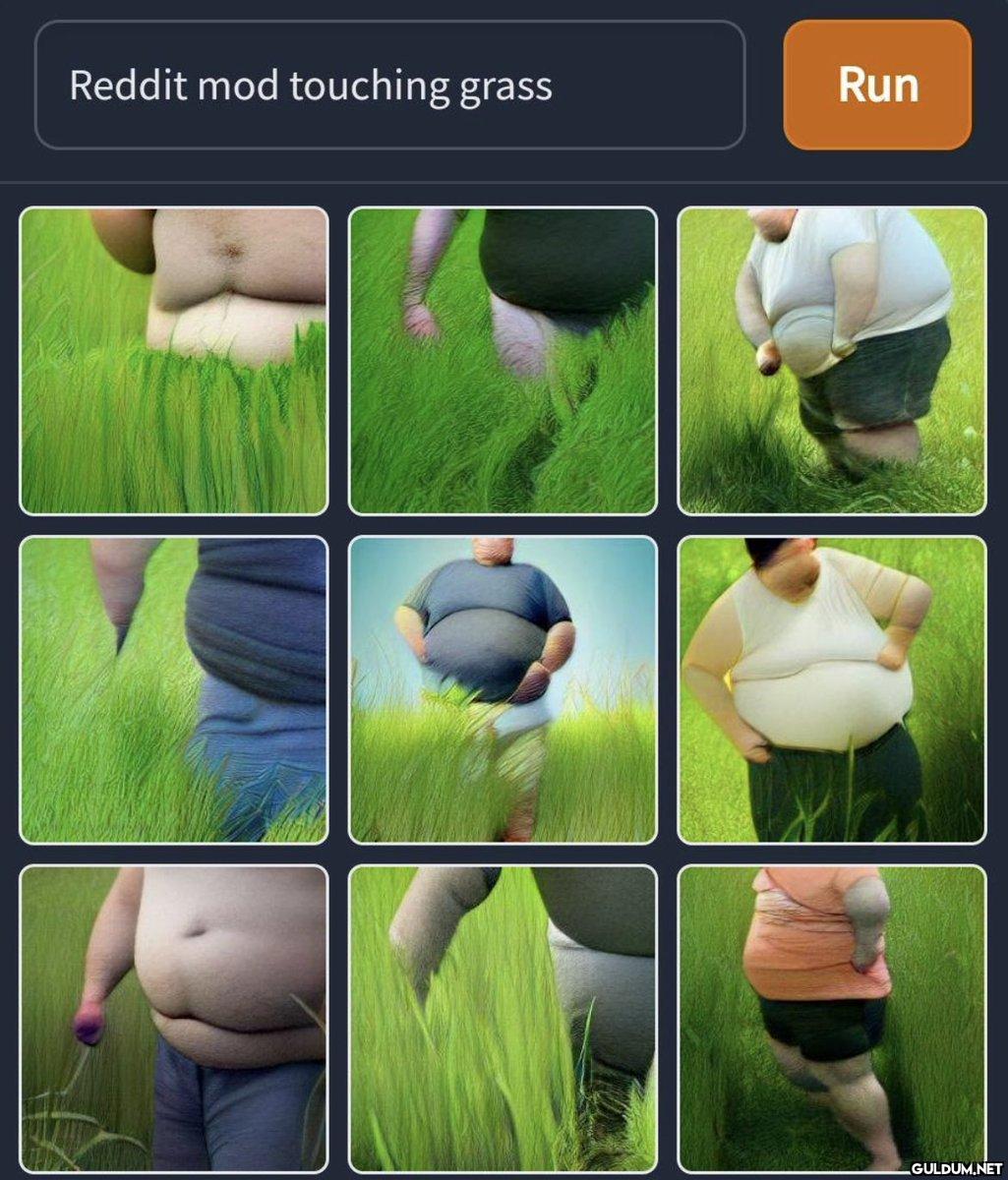The width and height of the screenshot is (1008, 1180).
Task: Tap the prompt field reading Reddit mod touching grass
Action: coord(389,86)
